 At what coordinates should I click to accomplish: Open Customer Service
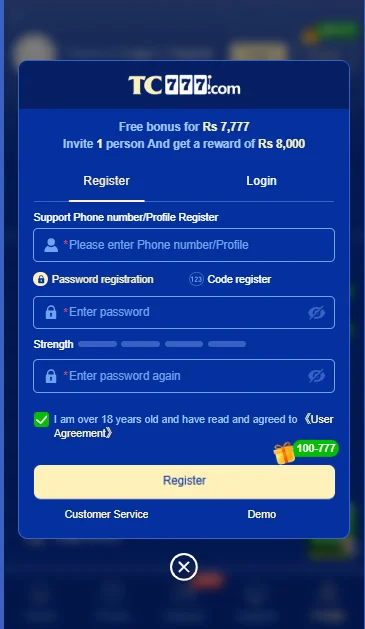click(x=106, y=514)
